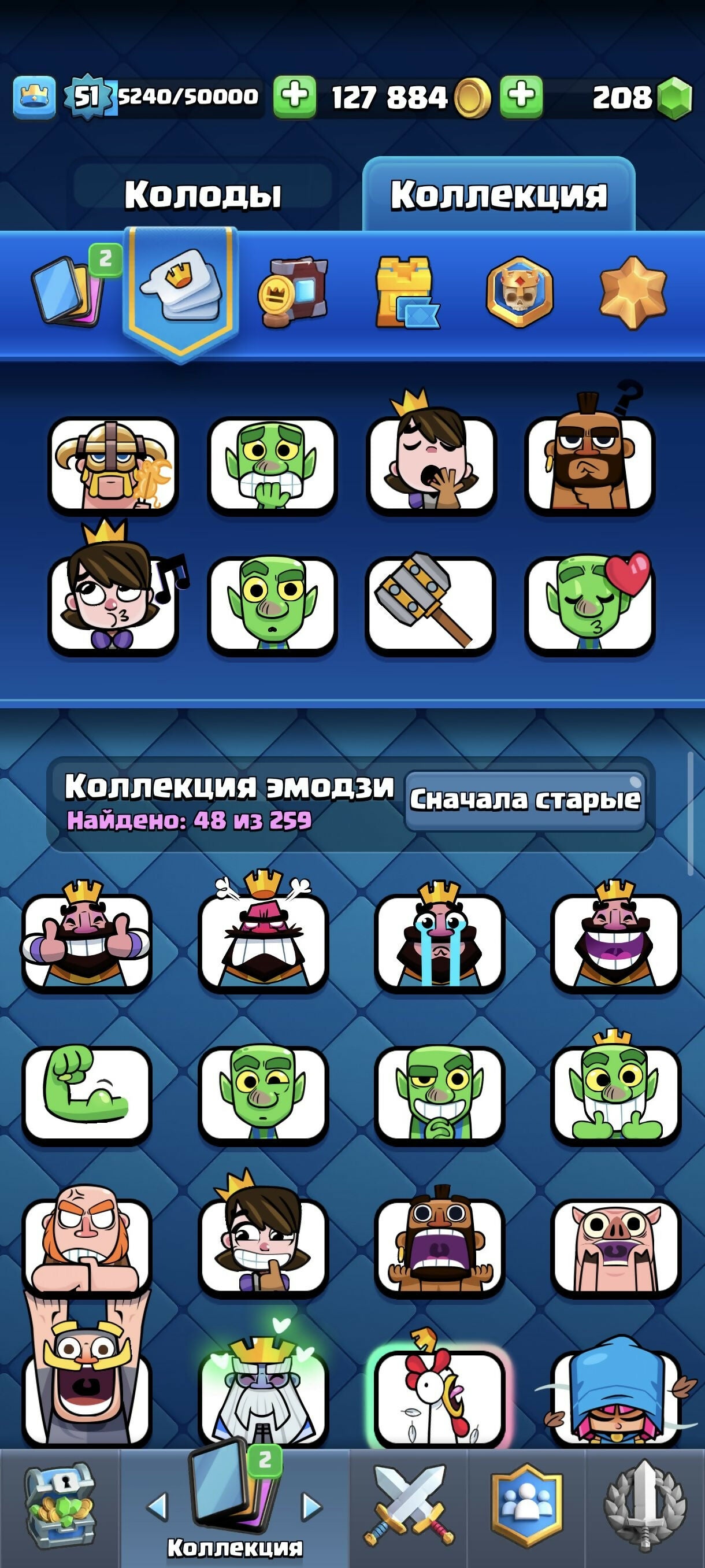Viewport: 705px width, 1568px height.
Task: Tap the green plus to add gold
Action: (294, 97)
